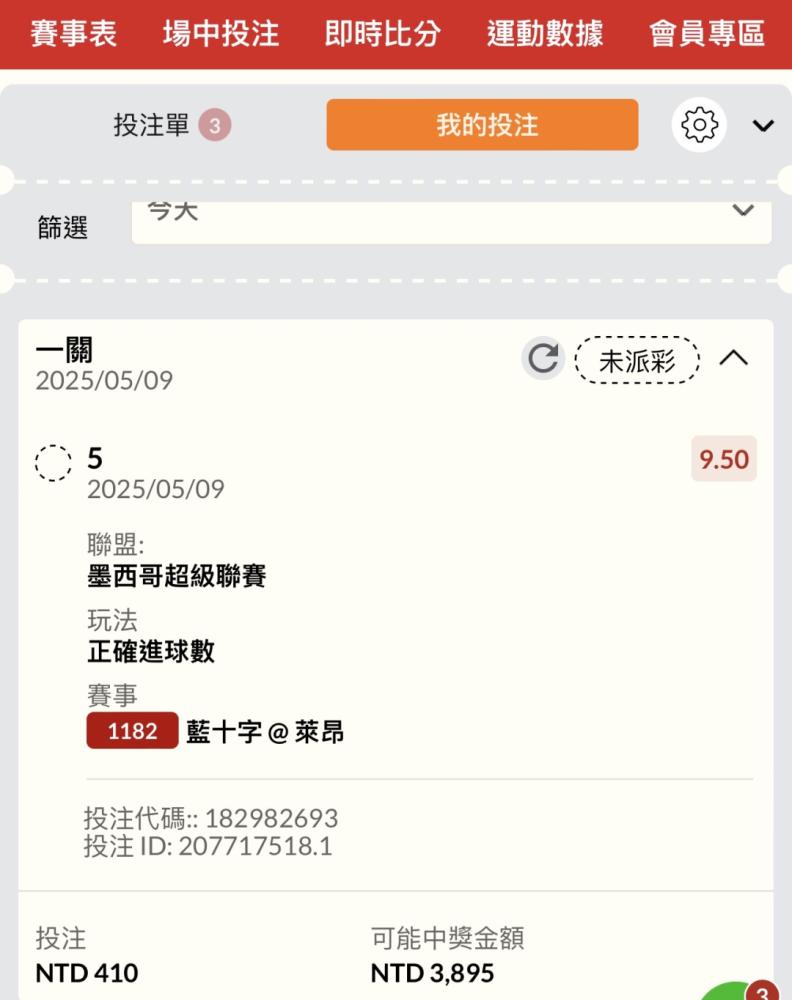The image size is (792, 1000).
Task: Collapse the bet slip panel chevron
Action: [x=763, y=125]
